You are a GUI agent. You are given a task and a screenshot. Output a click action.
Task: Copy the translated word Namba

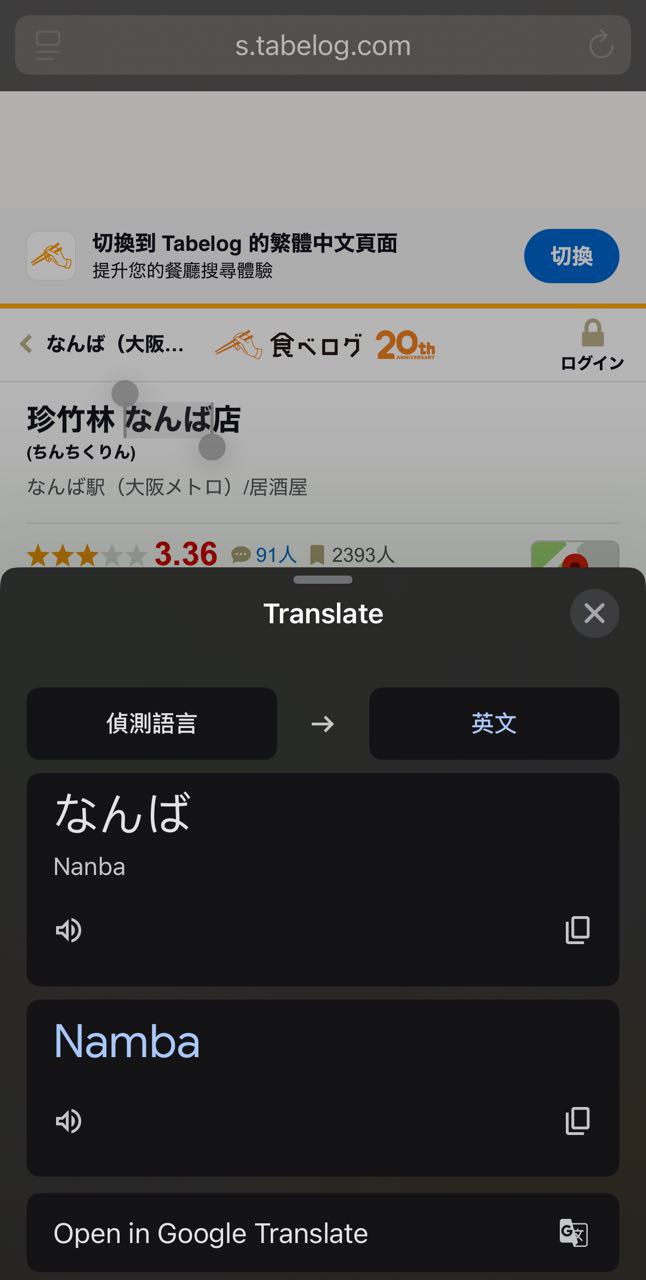(x=577, y=1121)
